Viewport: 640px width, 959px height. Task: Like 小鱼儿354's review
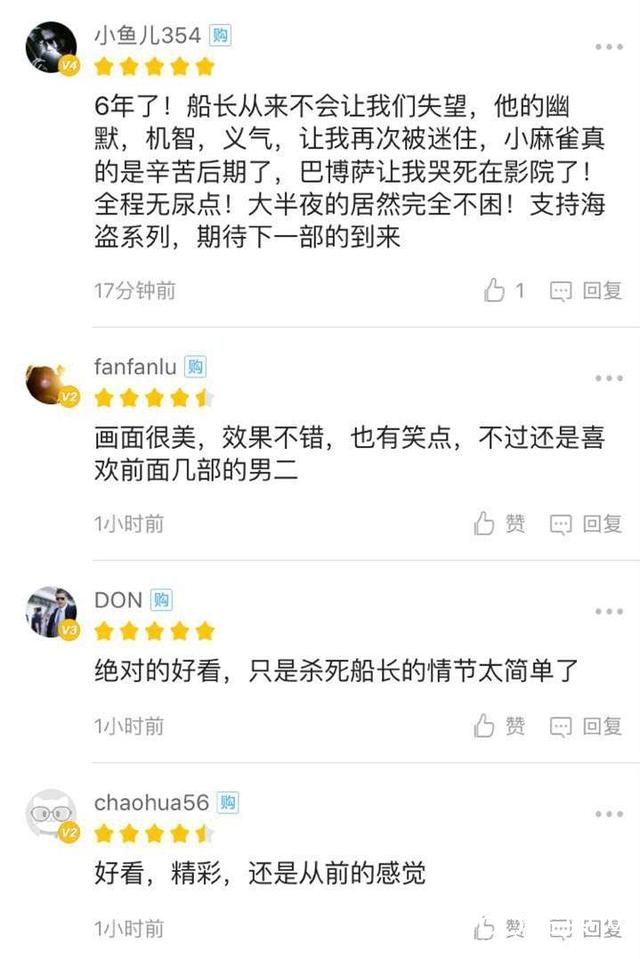pyautogui.click(x=504, y=291)
